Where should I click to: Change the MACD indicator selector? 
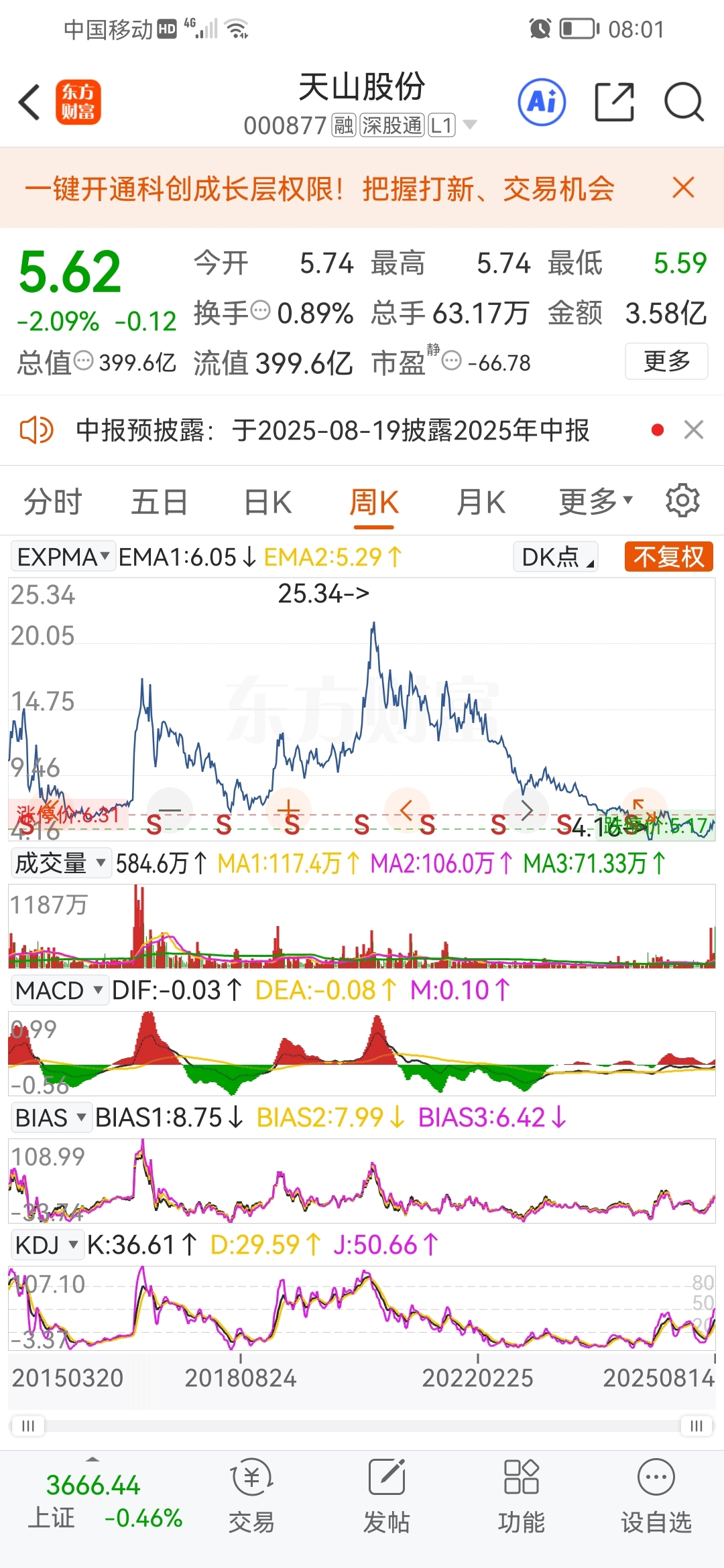(x=59, y=990)
